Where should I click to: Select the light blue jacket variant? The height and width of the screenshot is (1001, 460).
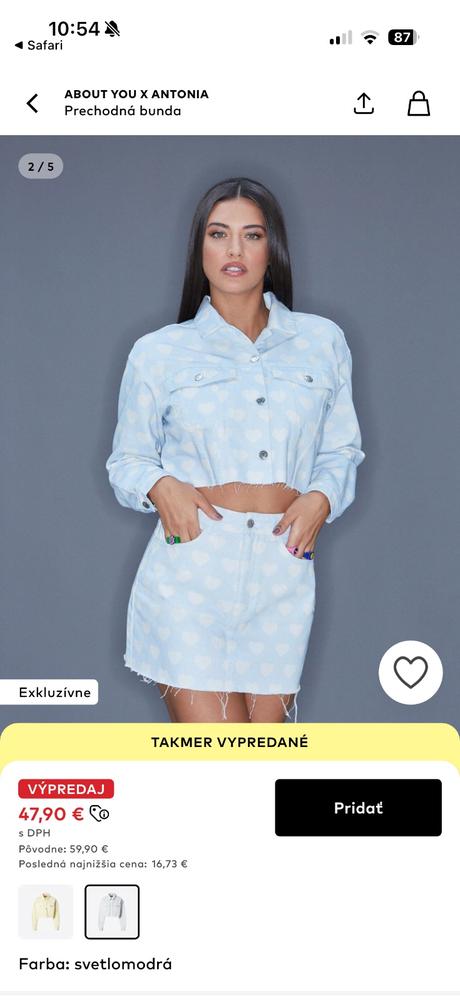[112, 912]
